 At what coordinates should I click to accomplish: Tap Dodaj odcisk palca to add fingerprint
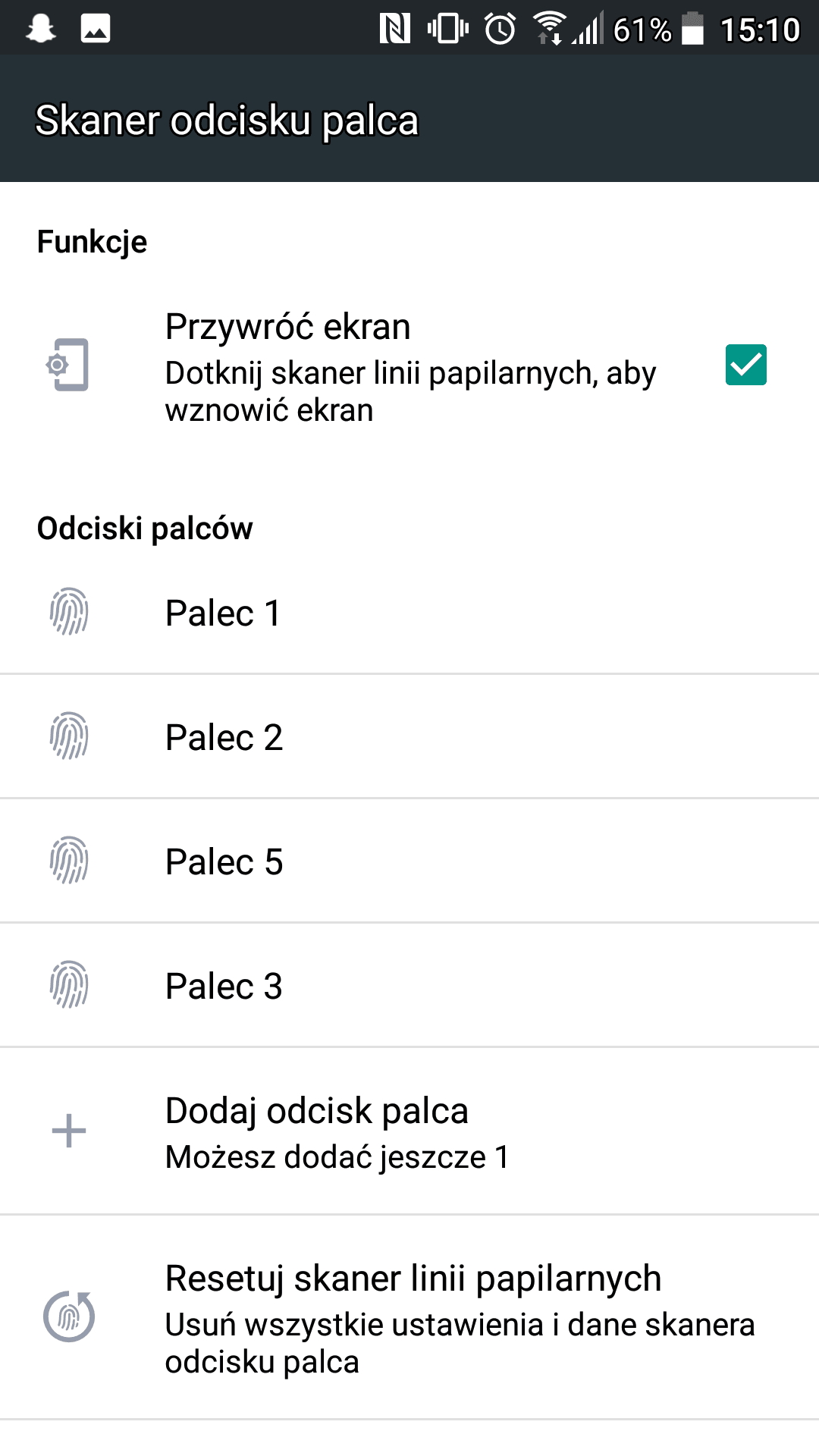409,1131
